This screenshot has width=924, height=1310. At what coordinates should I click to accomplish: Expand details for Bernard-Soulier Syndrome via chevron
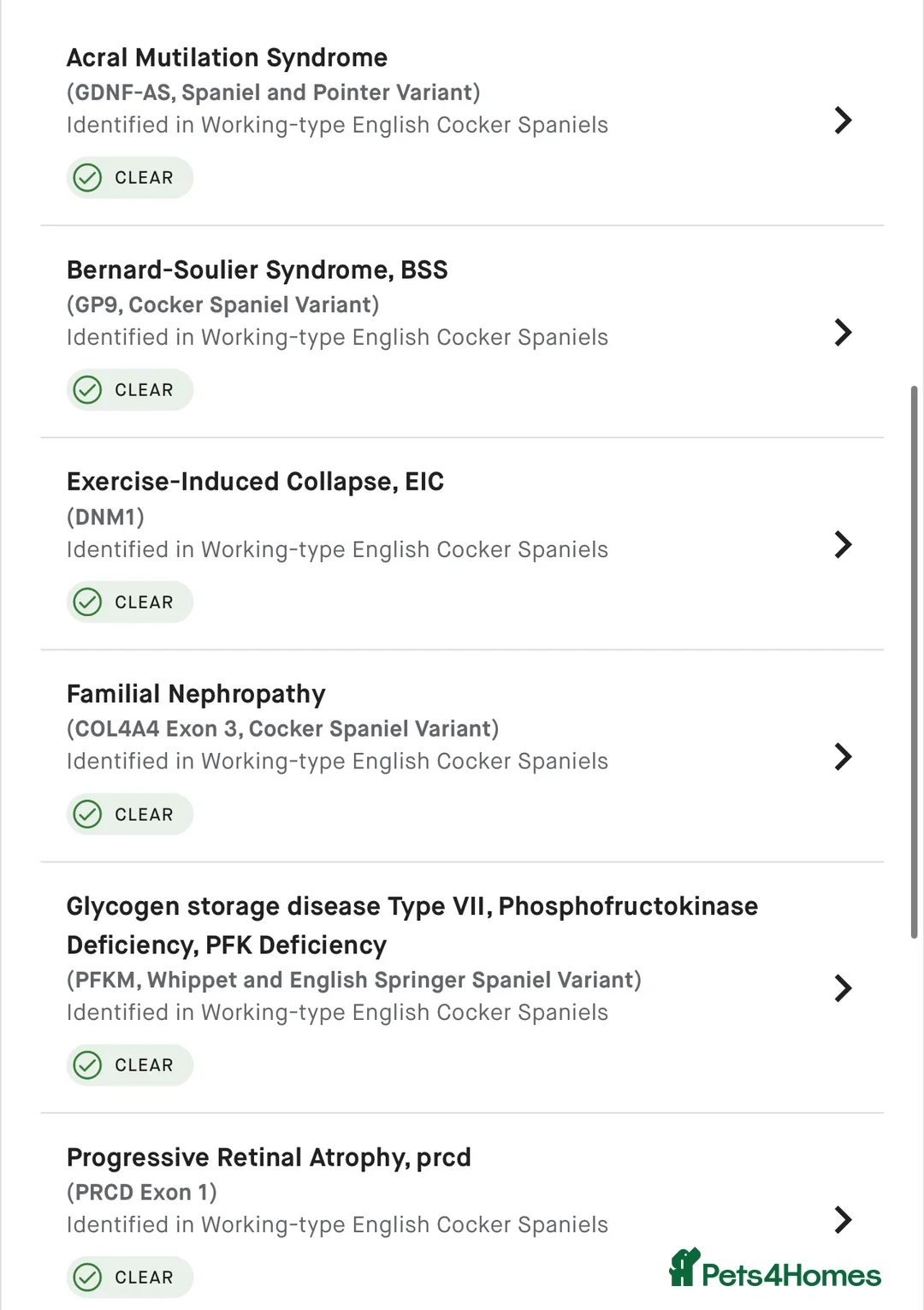(x=843, y=333)
